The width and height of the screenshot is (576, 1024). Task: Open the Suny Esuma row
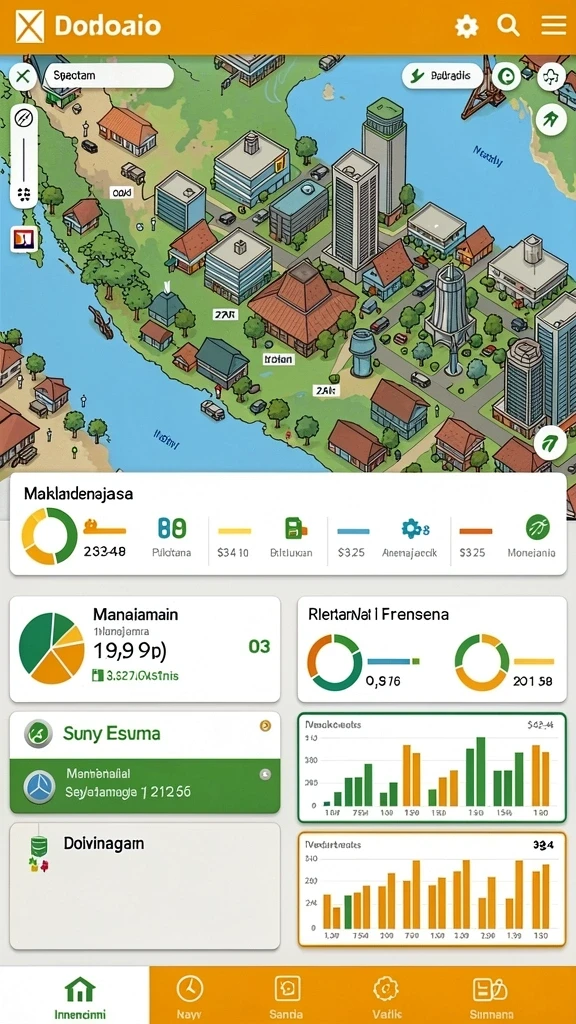(x=145, y=735)
